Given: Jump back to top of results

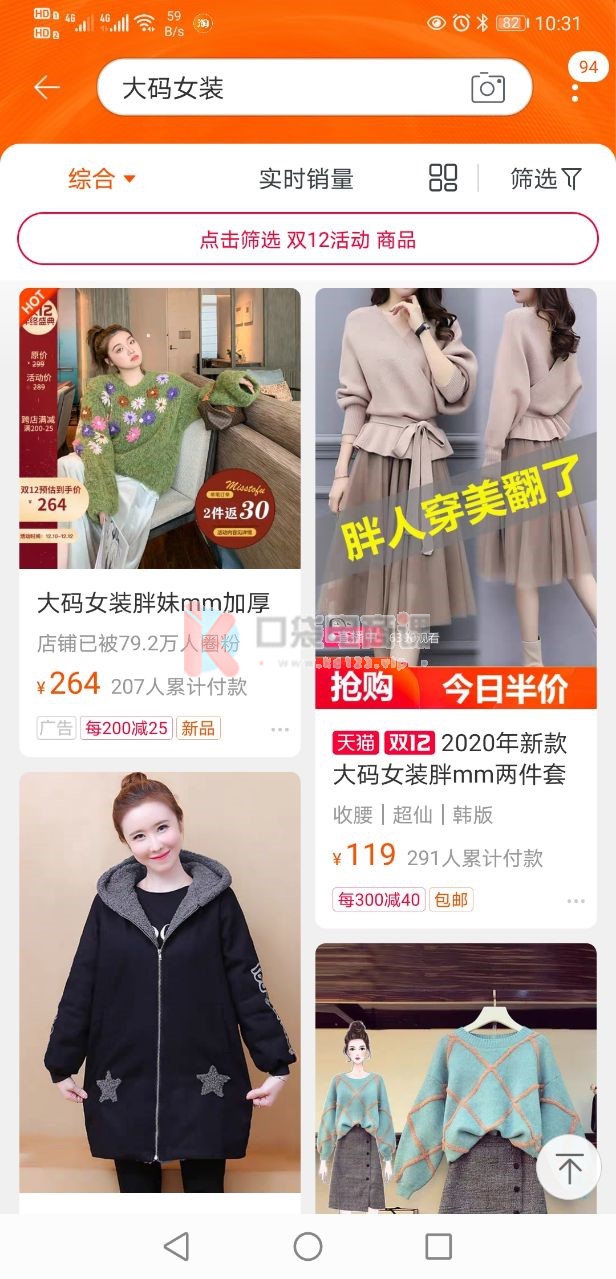Looking at the screenshot, I should [569, 1168].
